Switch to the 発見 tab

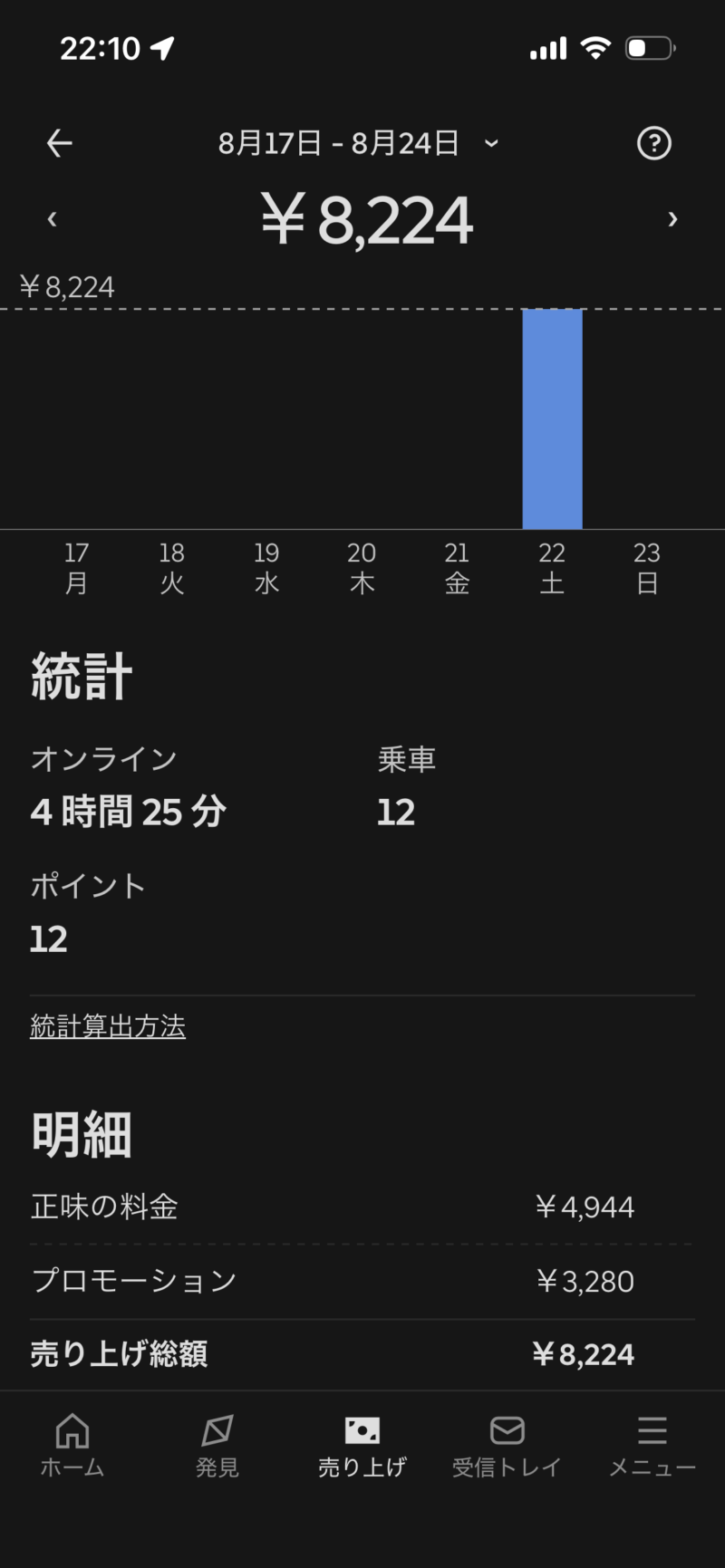(x=217, y=1446)
